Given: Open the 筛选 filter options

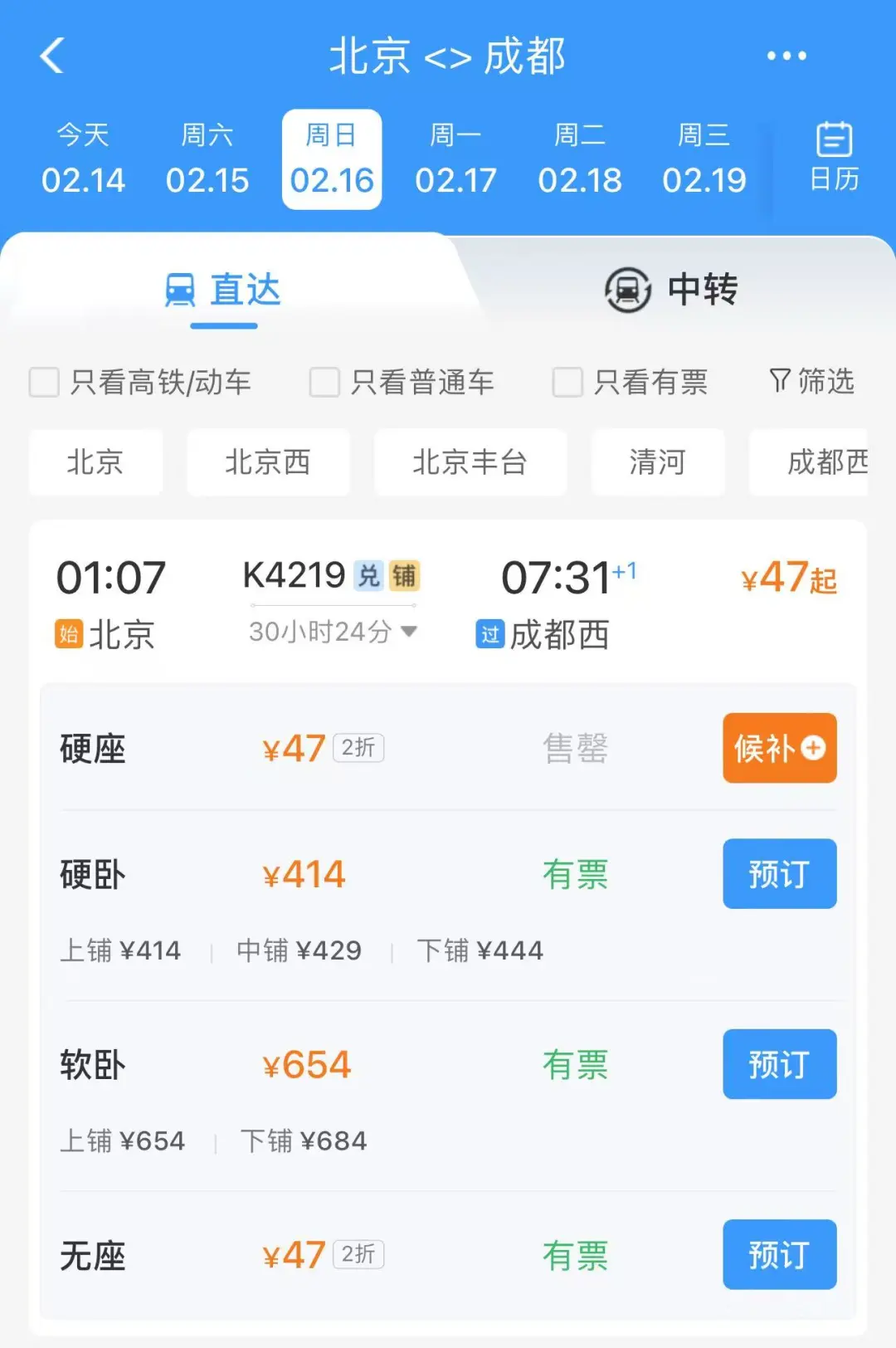Looking at the screenshot, I should 811,382.
